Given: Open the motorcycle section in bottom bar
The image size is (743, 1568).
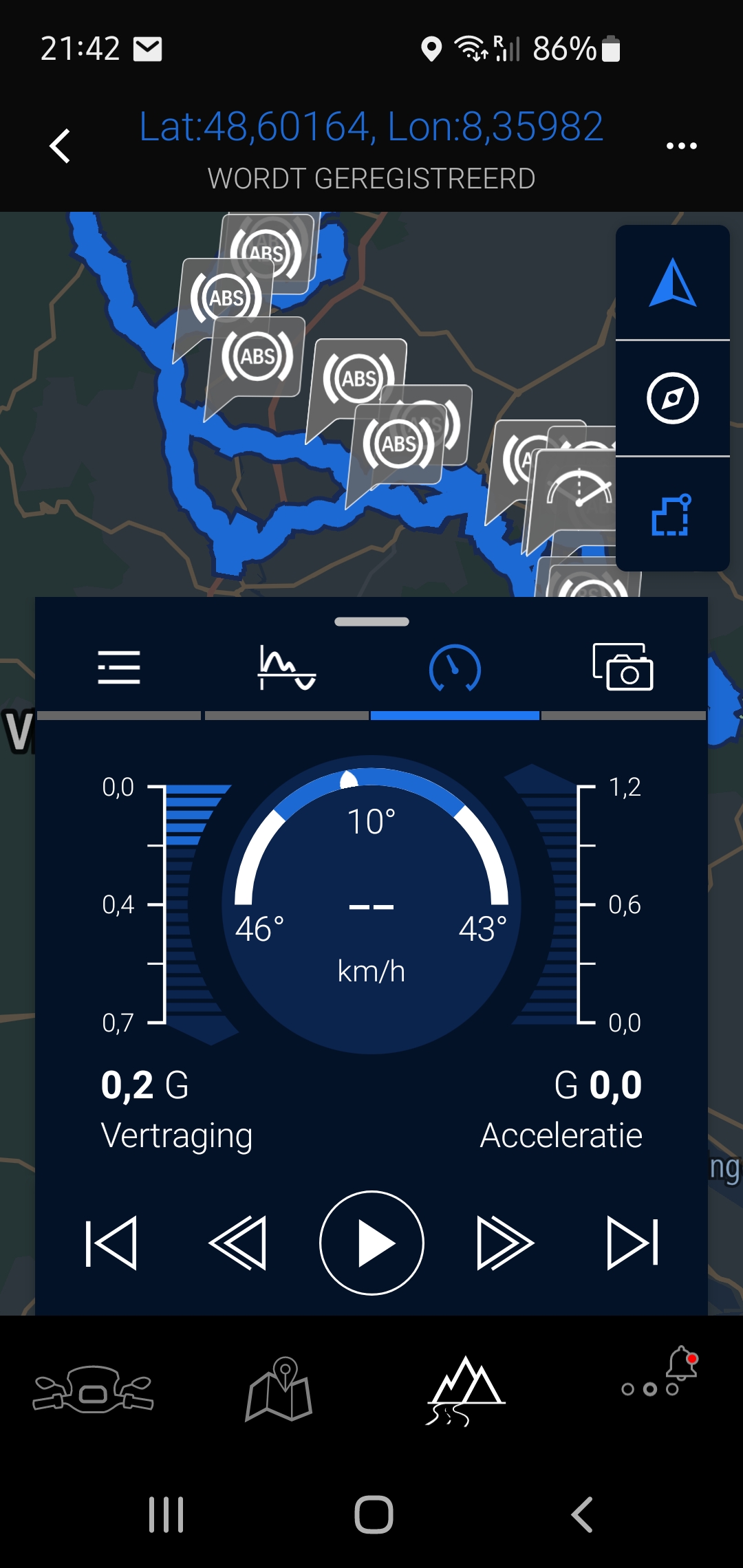Looking at the screenshot, I should click(94, 1390).
